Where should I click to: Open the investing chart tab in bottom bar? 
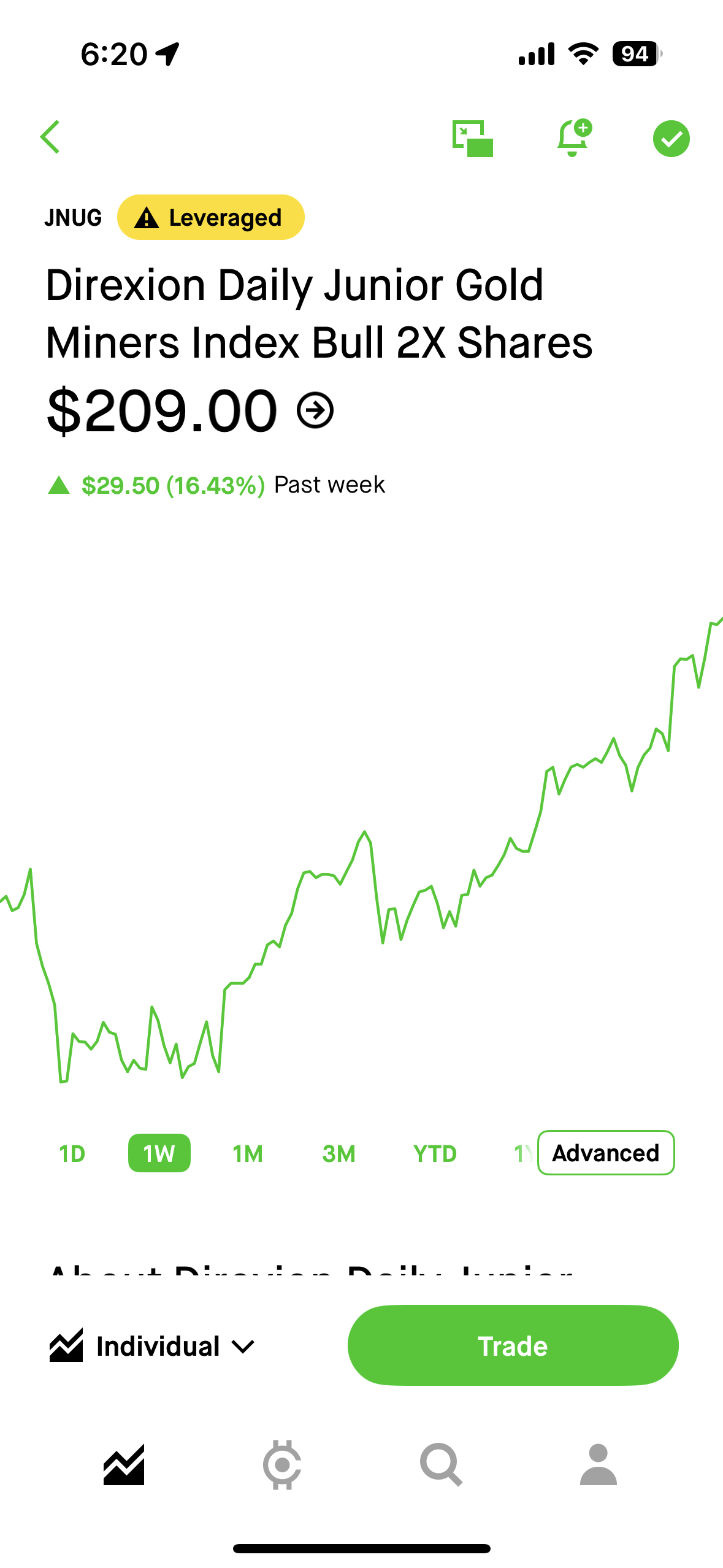click(124, 1466)
